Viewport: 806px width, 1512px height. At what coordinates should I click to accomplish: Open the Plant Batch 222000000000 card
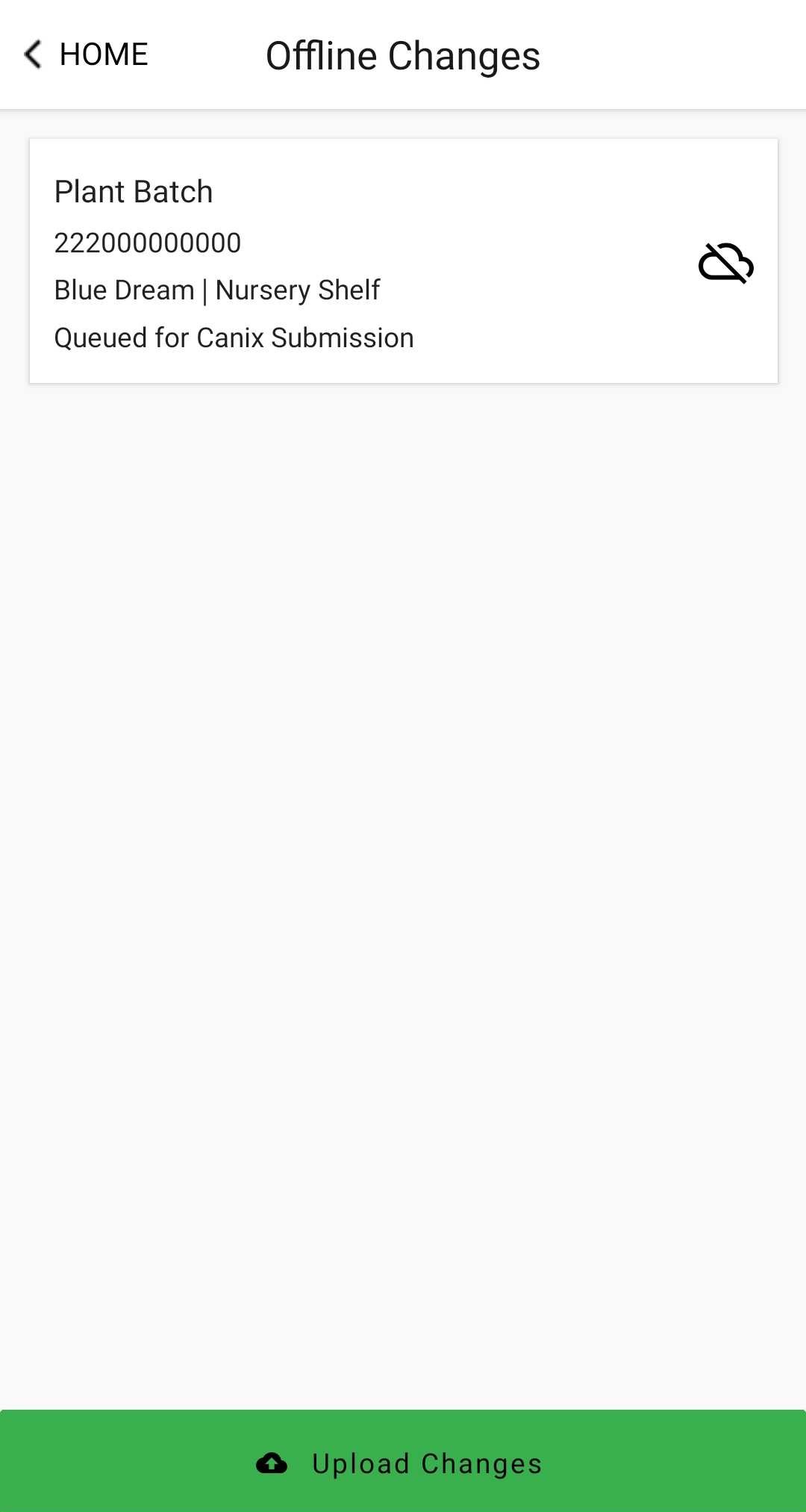[404, 261]
